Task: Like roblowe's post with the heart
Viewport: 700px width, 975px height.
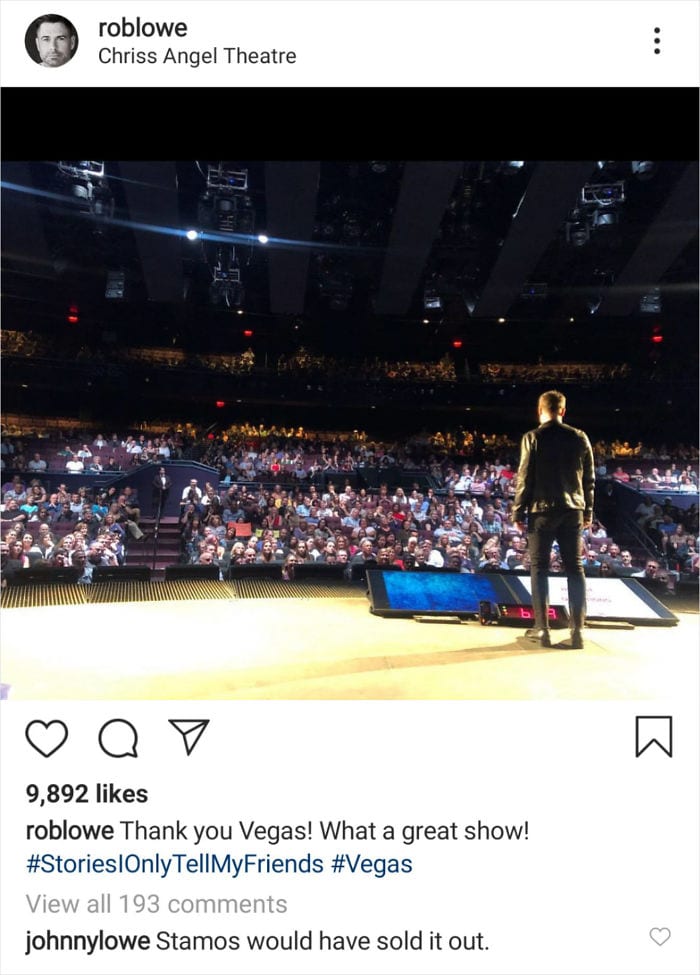Action: [46, 738]
